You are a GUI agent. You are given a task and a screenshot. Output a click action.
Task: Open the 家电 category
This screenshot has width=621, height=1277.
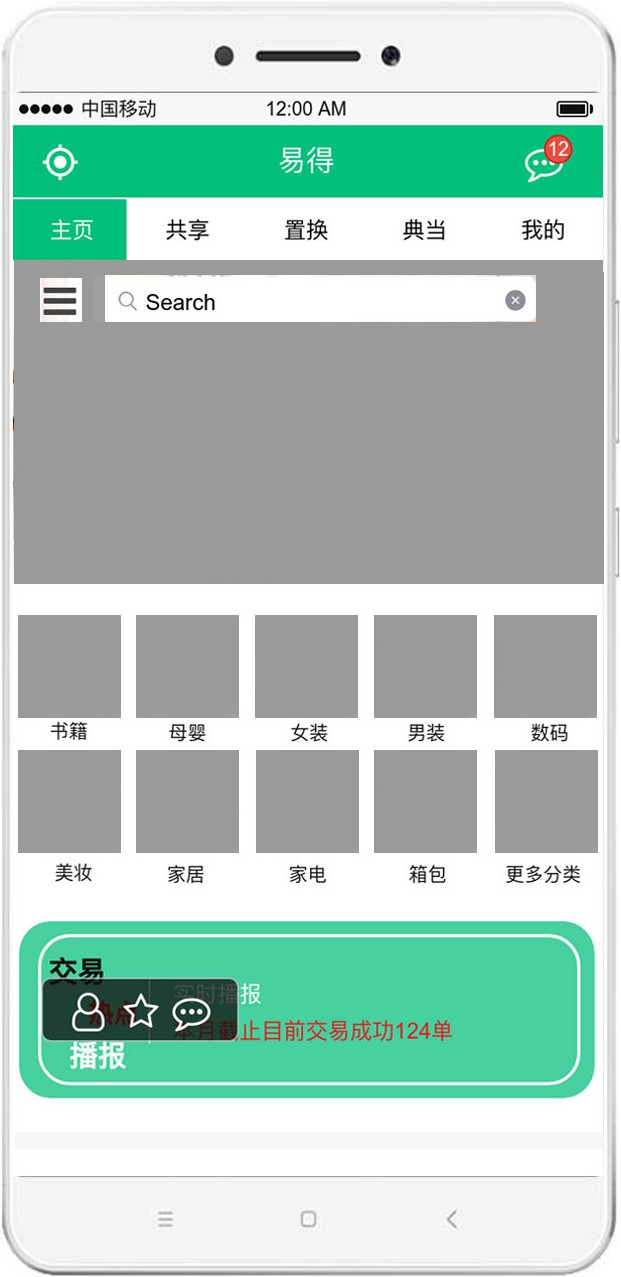pos(307,802)
